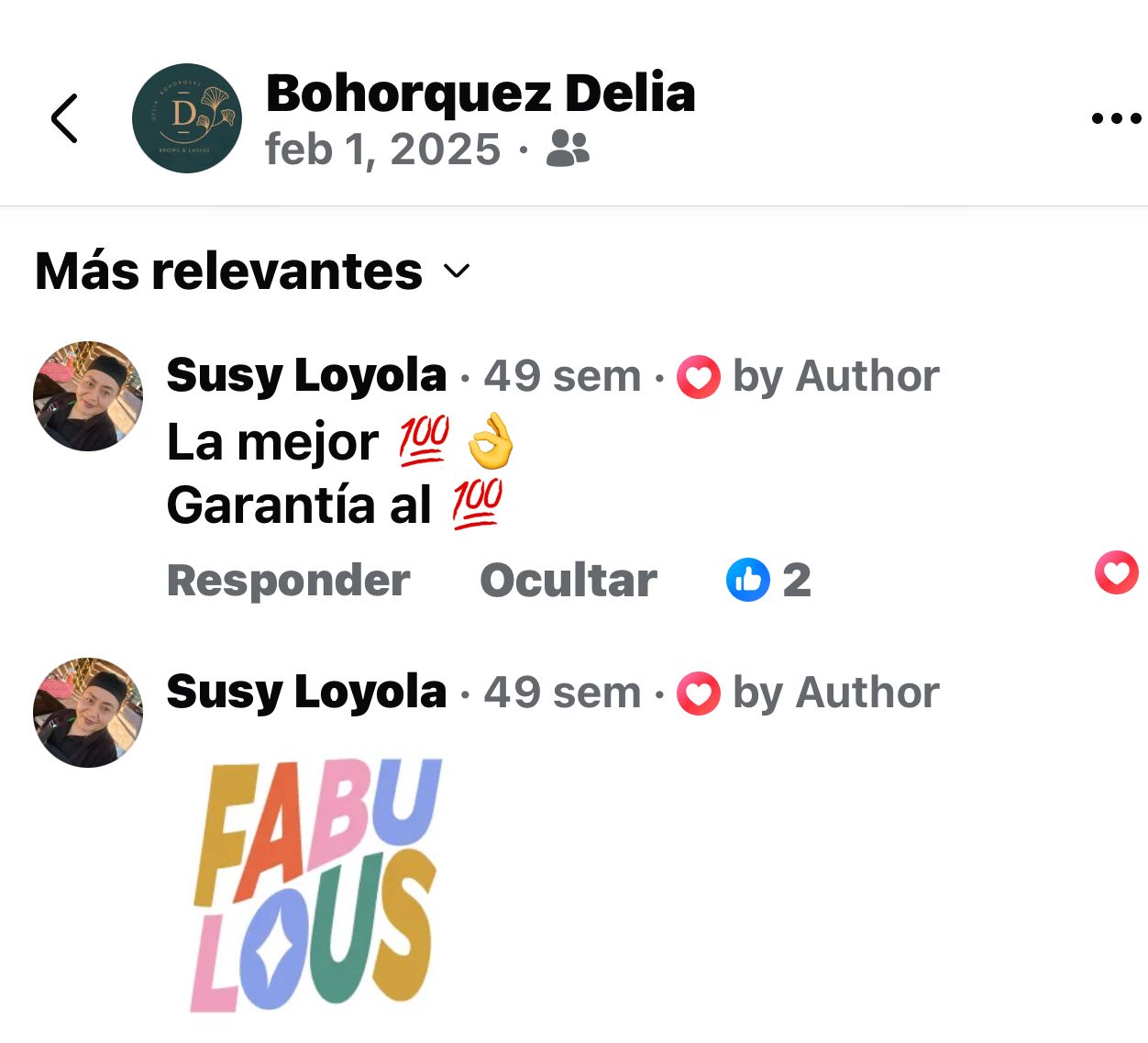The image size is (1148, 1043).
Task: Open the FABULOUS sticker in the comment
Action: tap(315, 885)
